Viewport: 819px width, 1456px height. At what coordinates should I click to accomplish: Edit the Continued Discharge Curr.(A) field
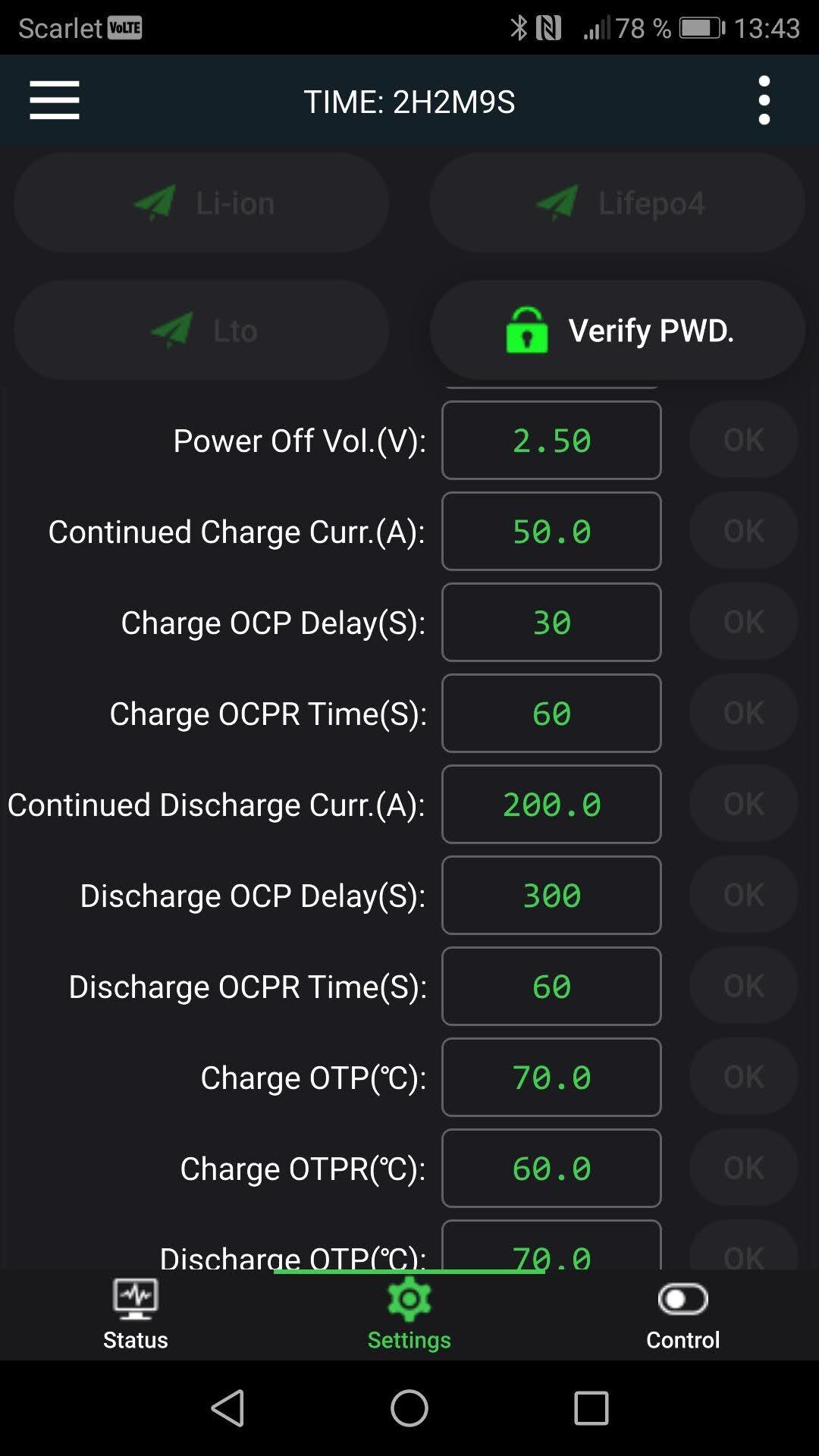551,805
